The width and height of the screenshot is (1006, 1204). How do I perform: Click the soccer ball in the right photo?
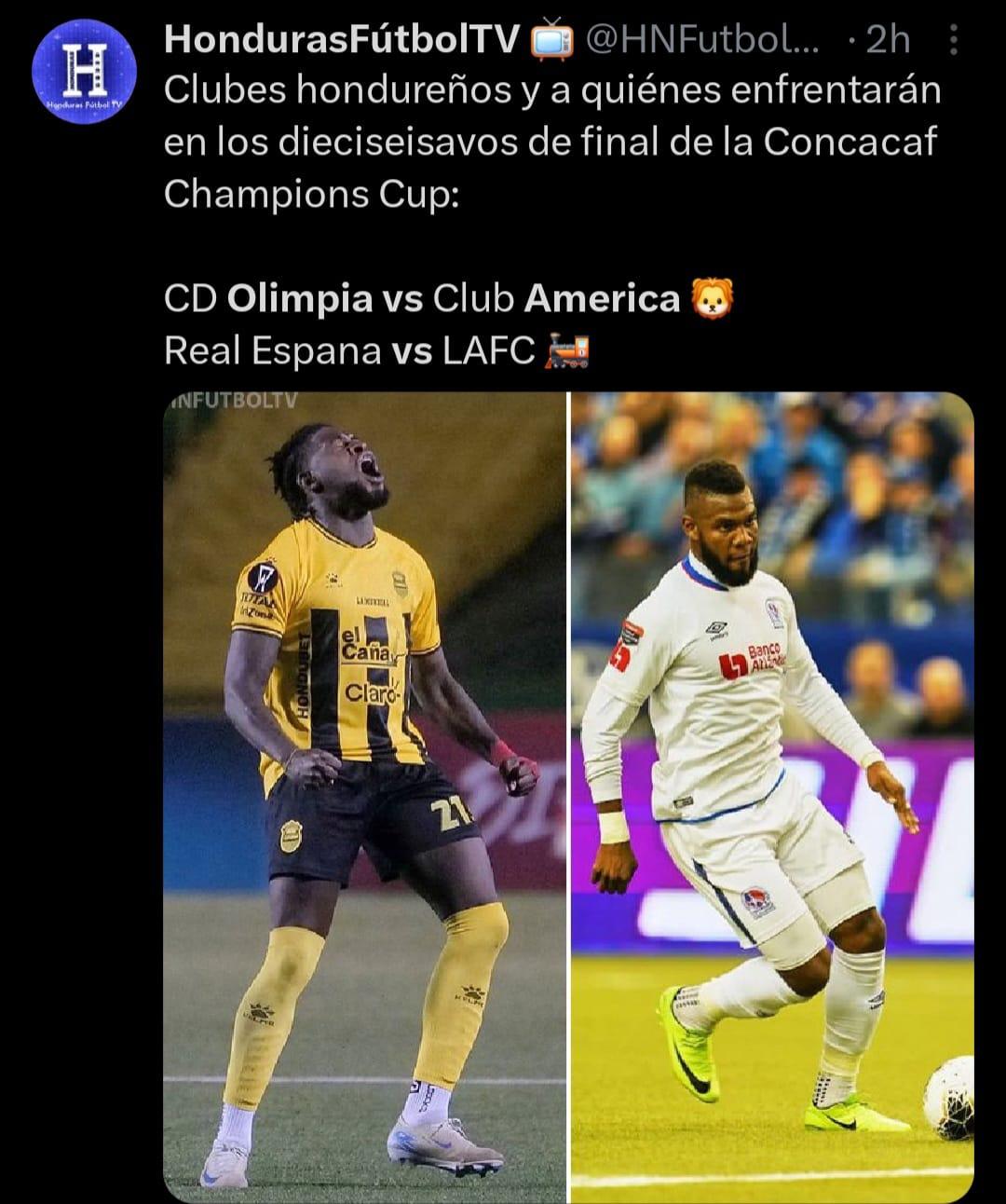click(x=951, y=1102)
